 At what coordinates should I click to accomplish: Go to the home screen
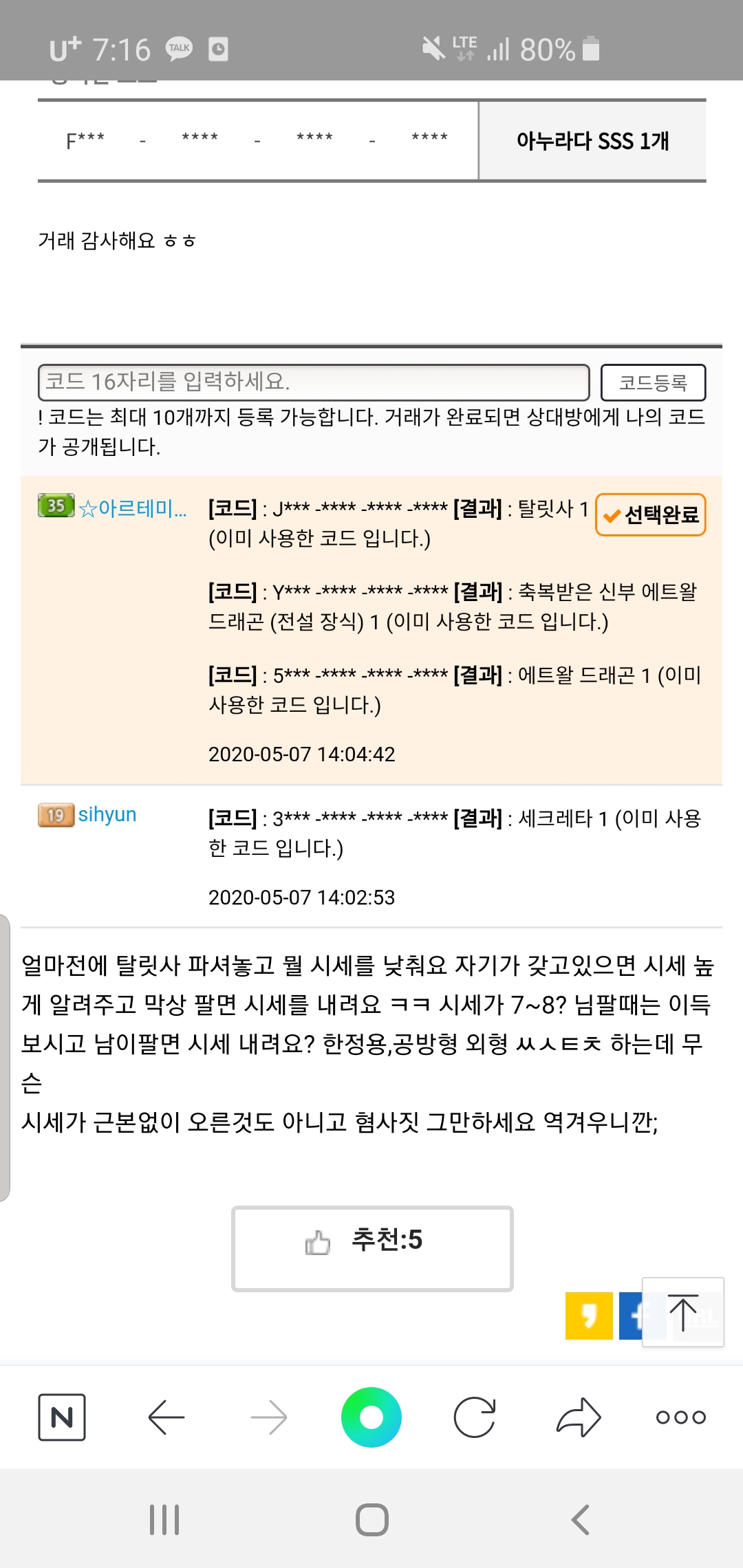click(371, 1520)
